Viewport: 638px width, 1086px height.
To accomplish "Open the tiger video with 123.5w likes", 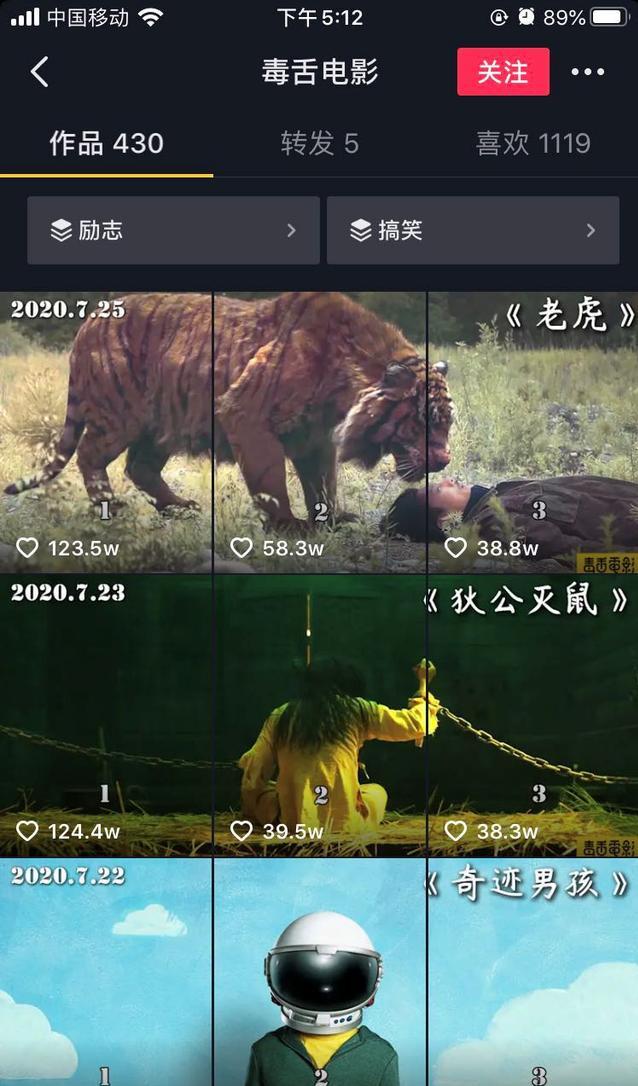I will point(106,430).
